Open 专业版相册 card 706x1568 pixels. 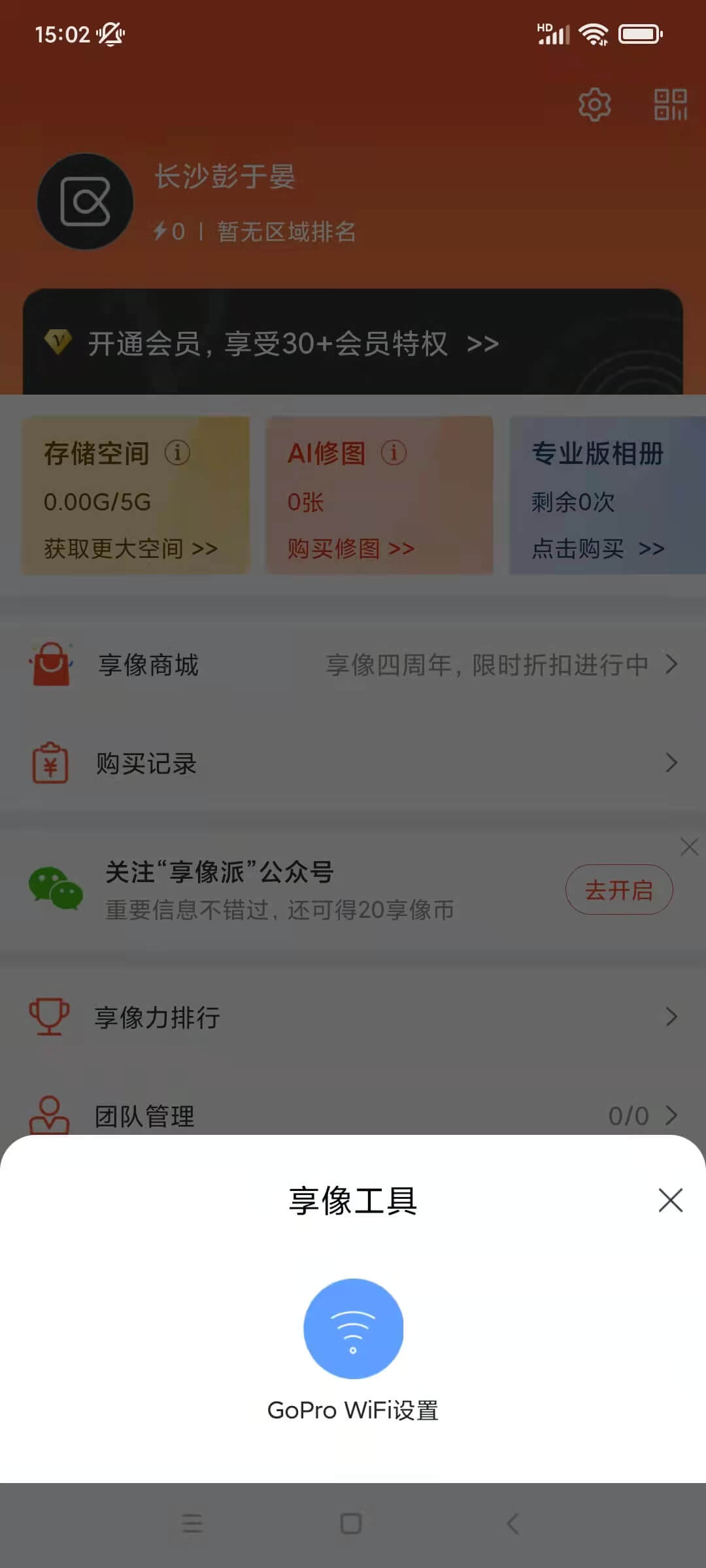click(x=608, y=495)
